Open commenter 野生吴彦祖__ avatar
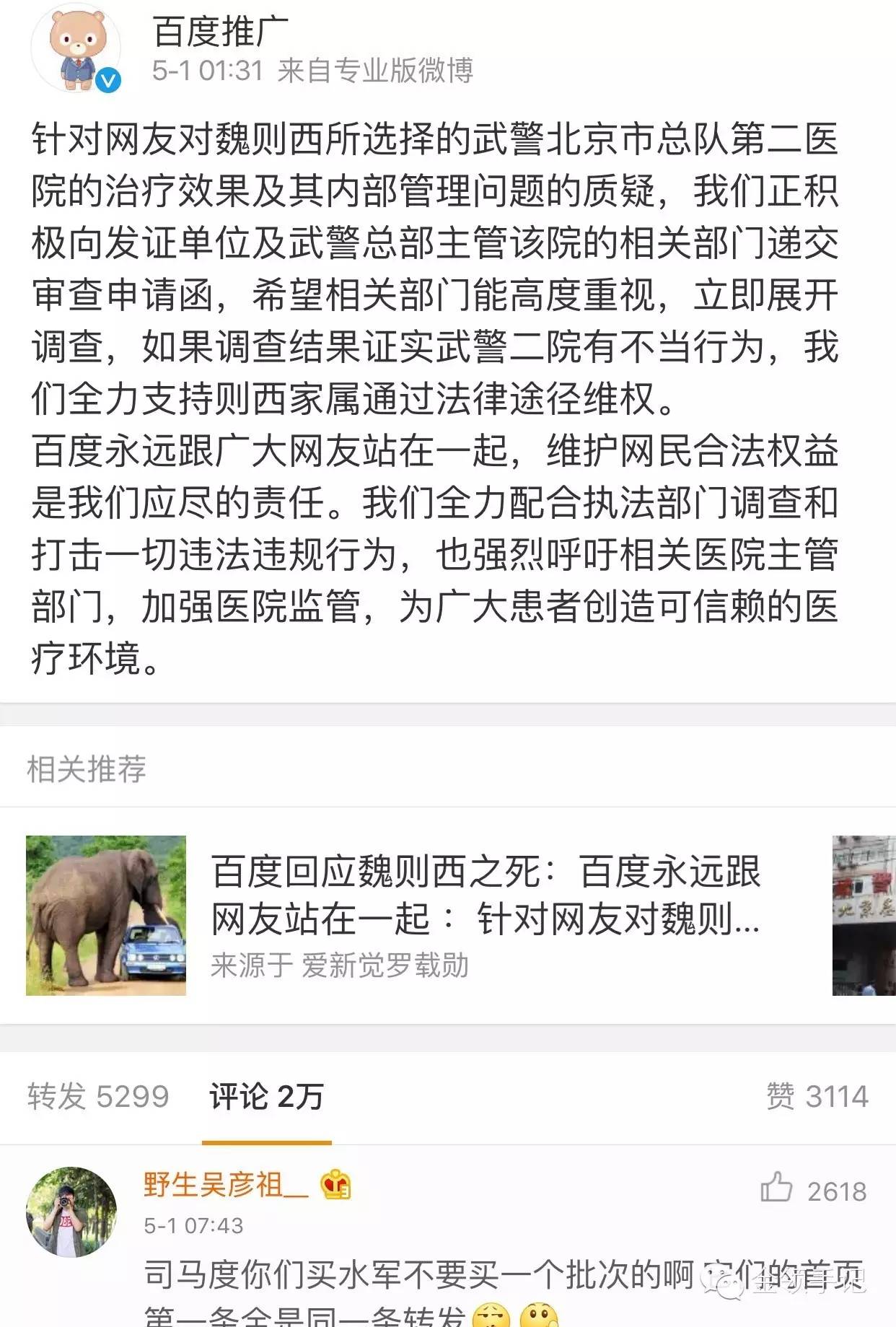896x1327 pixels. pos(71,1212)
